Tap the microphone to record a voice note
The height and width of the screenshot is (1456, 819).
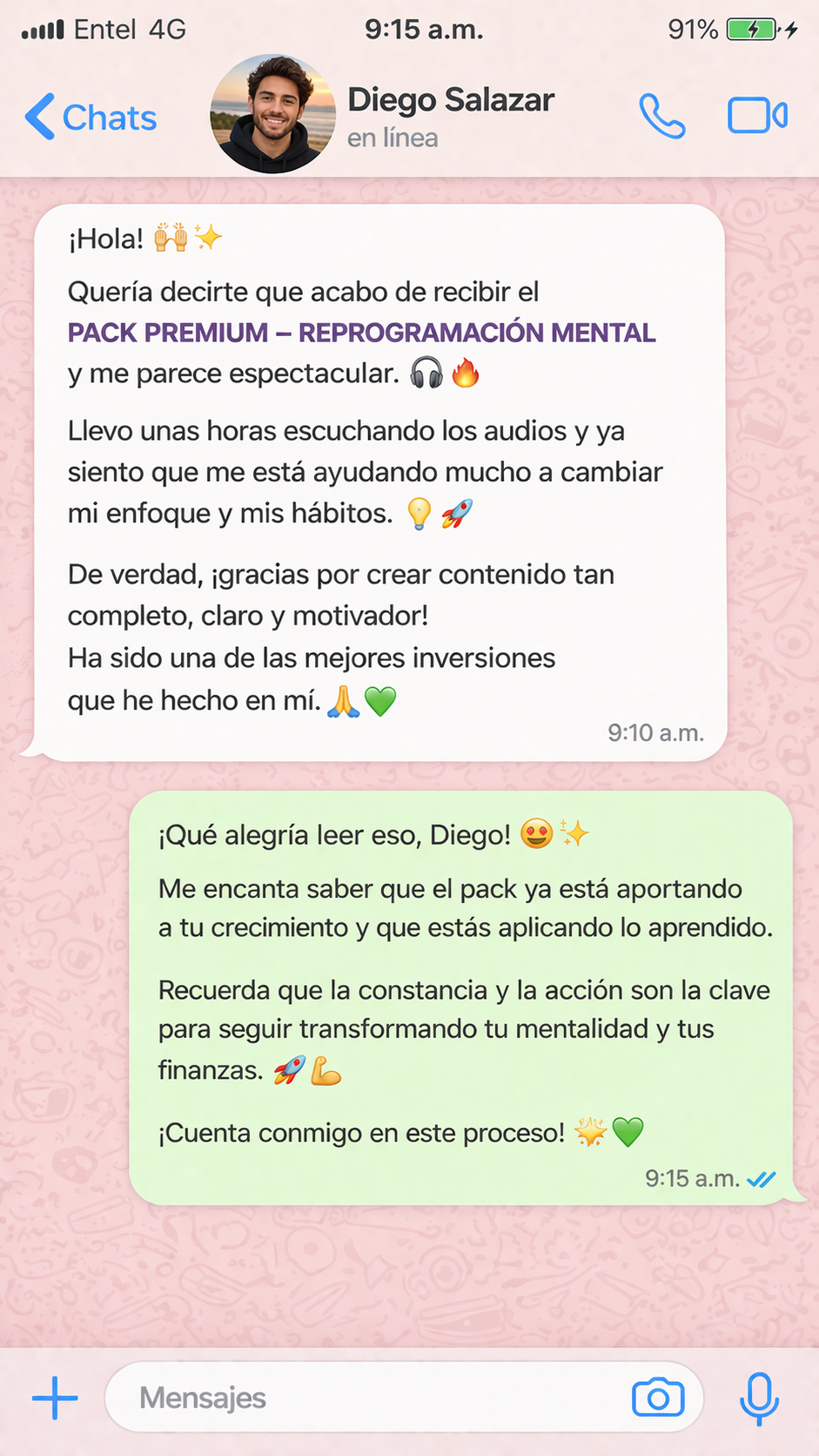761,1397
